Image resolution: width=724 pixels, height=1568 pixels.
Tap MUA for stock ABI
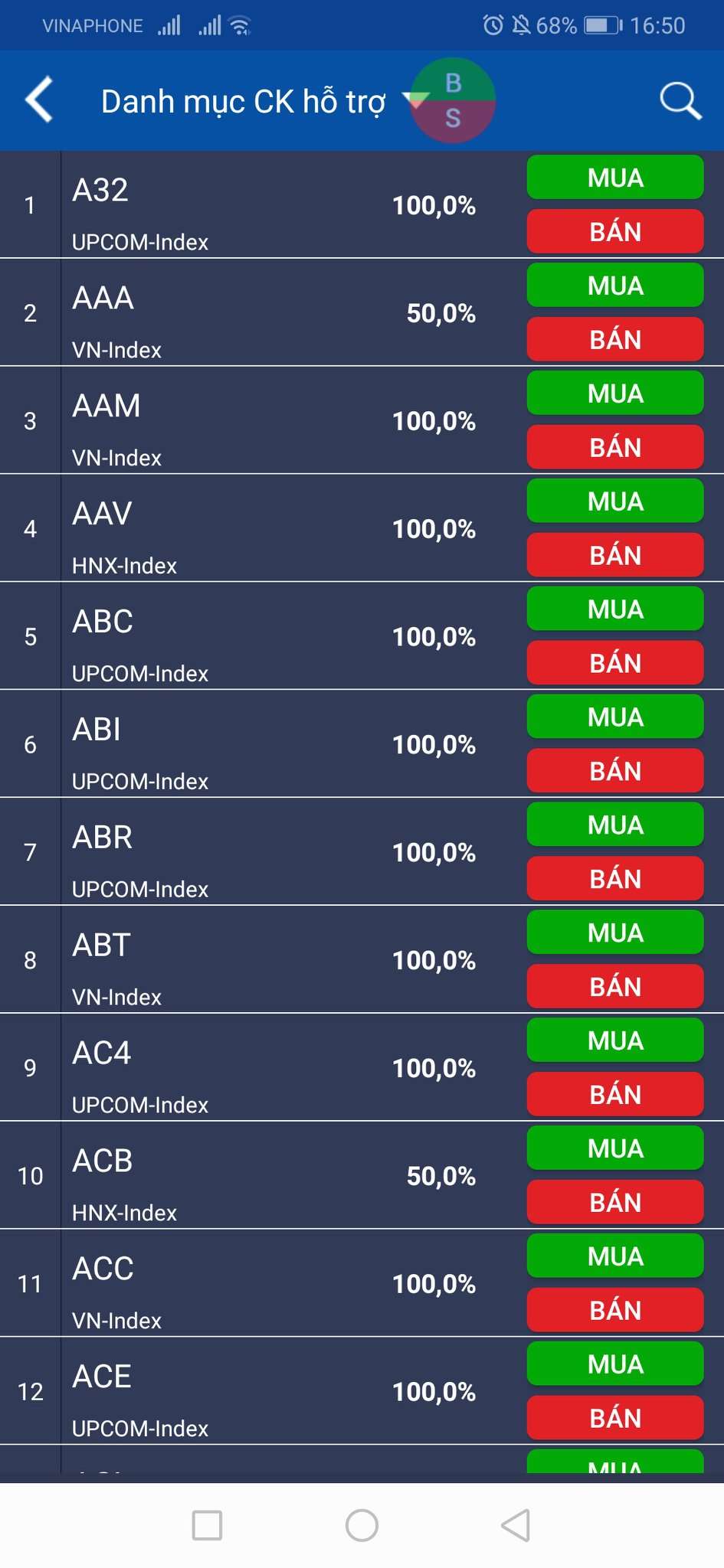coord(614,717)
